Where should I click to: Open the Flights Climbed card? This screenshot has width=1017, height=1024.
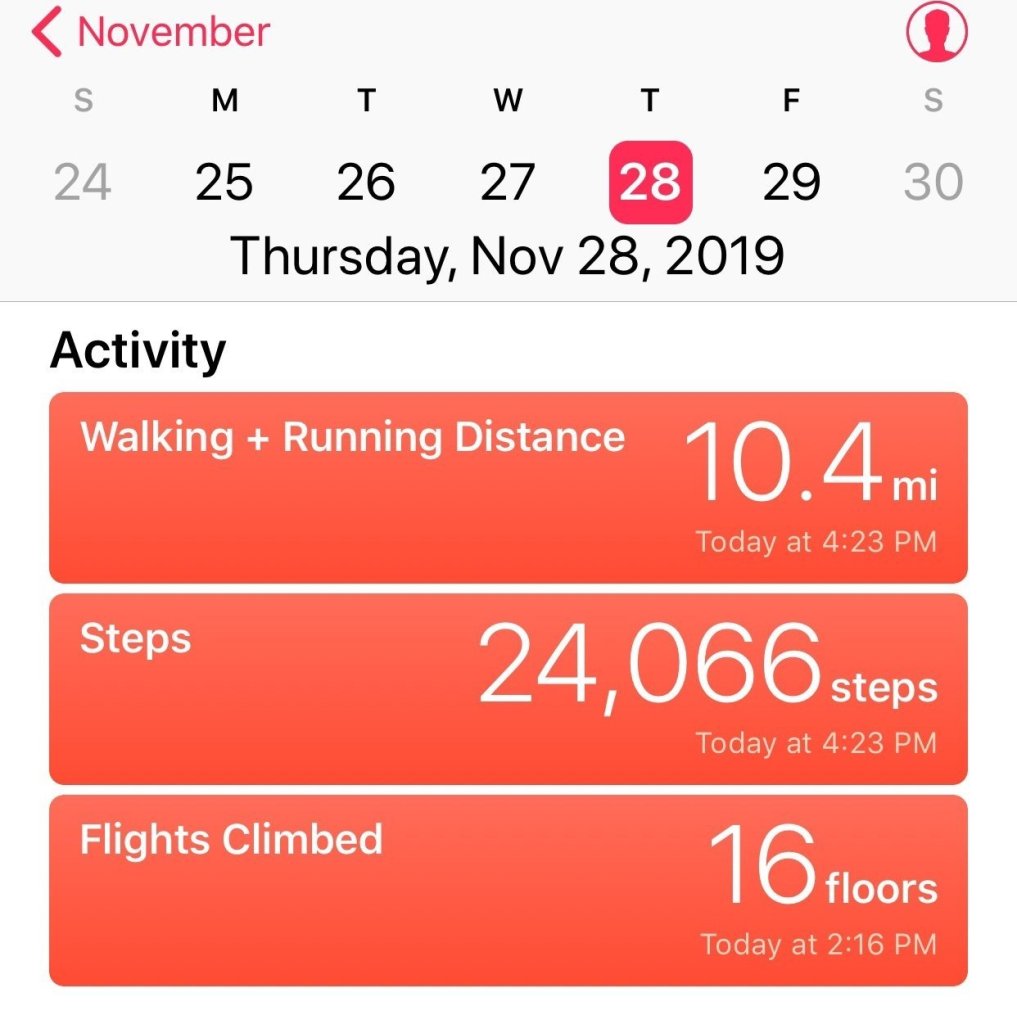point(508,890)
